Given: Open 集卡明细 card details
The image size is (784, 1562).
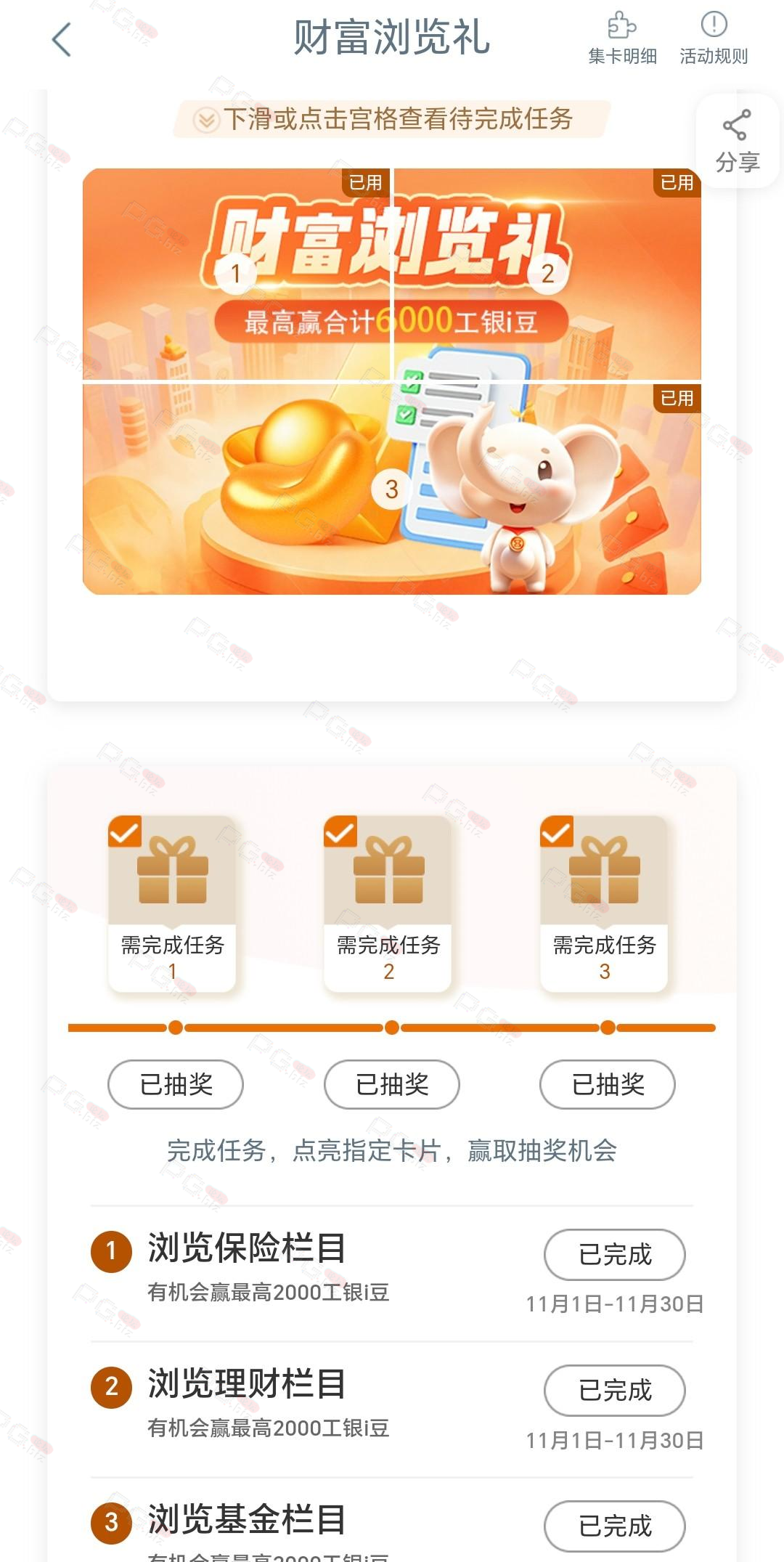Looking at the screenshot, I should [x=622, y=39].
